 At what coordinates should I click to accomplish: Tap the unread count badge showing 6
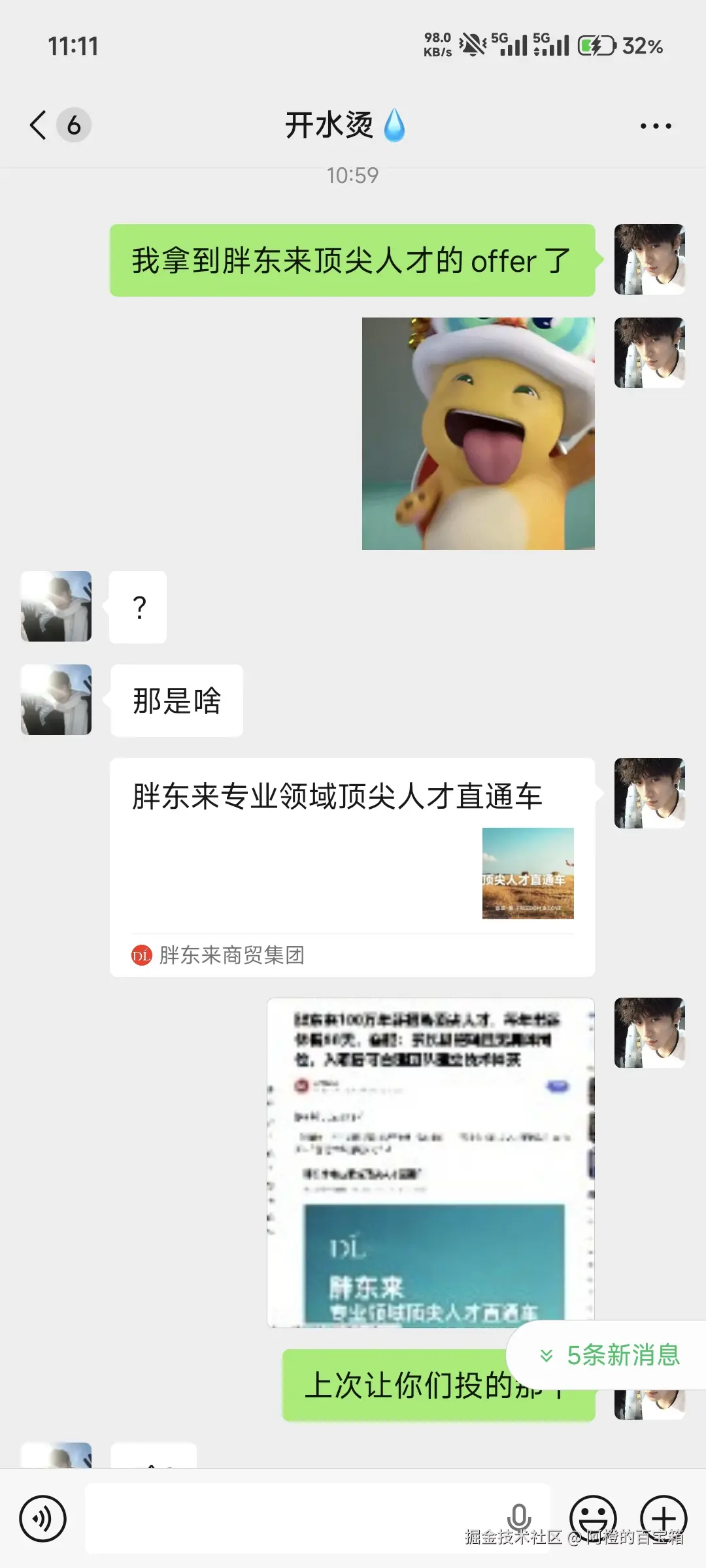click(x=74, y=124)
